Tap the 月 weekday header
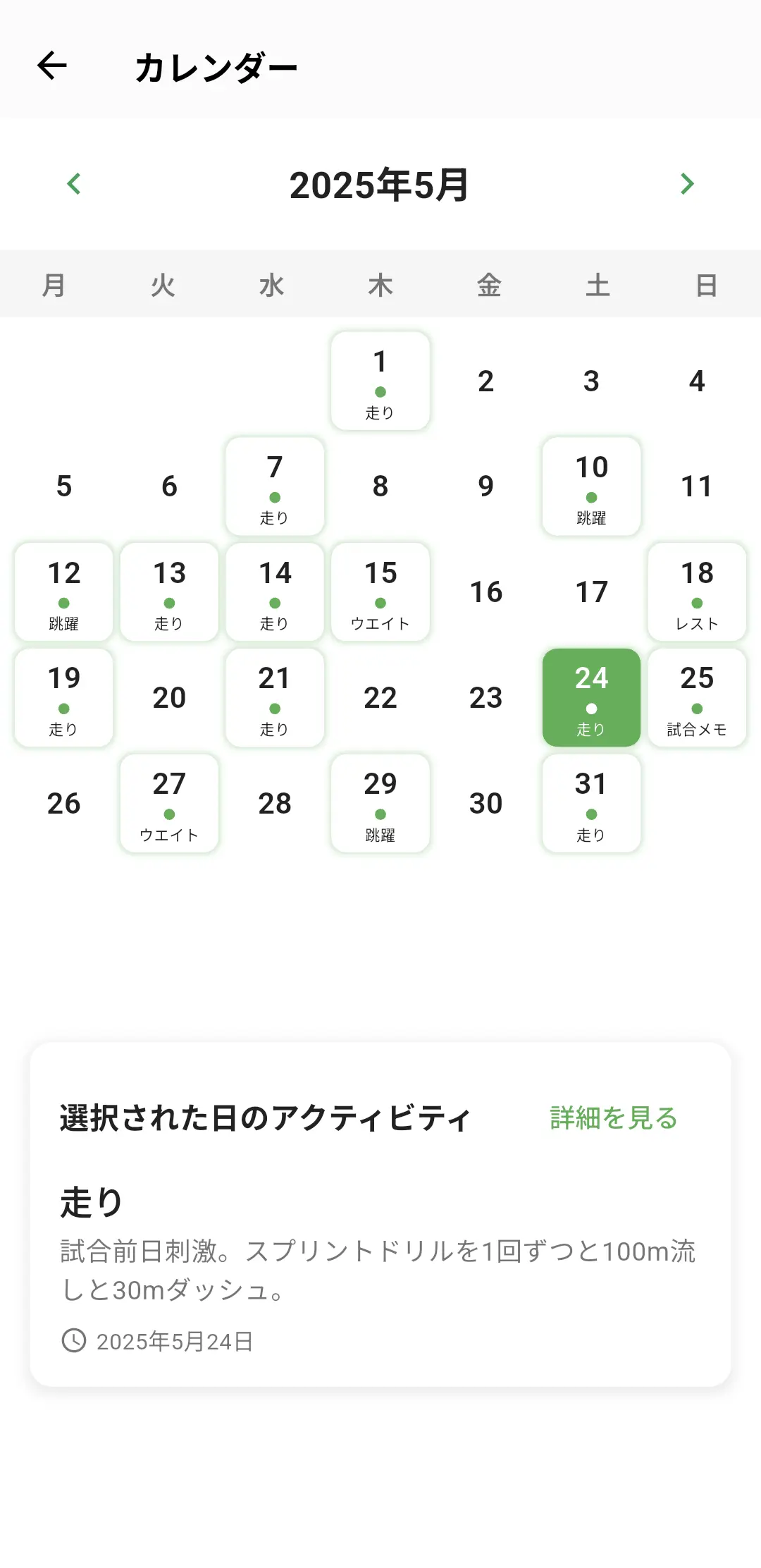 pos(54,284)
